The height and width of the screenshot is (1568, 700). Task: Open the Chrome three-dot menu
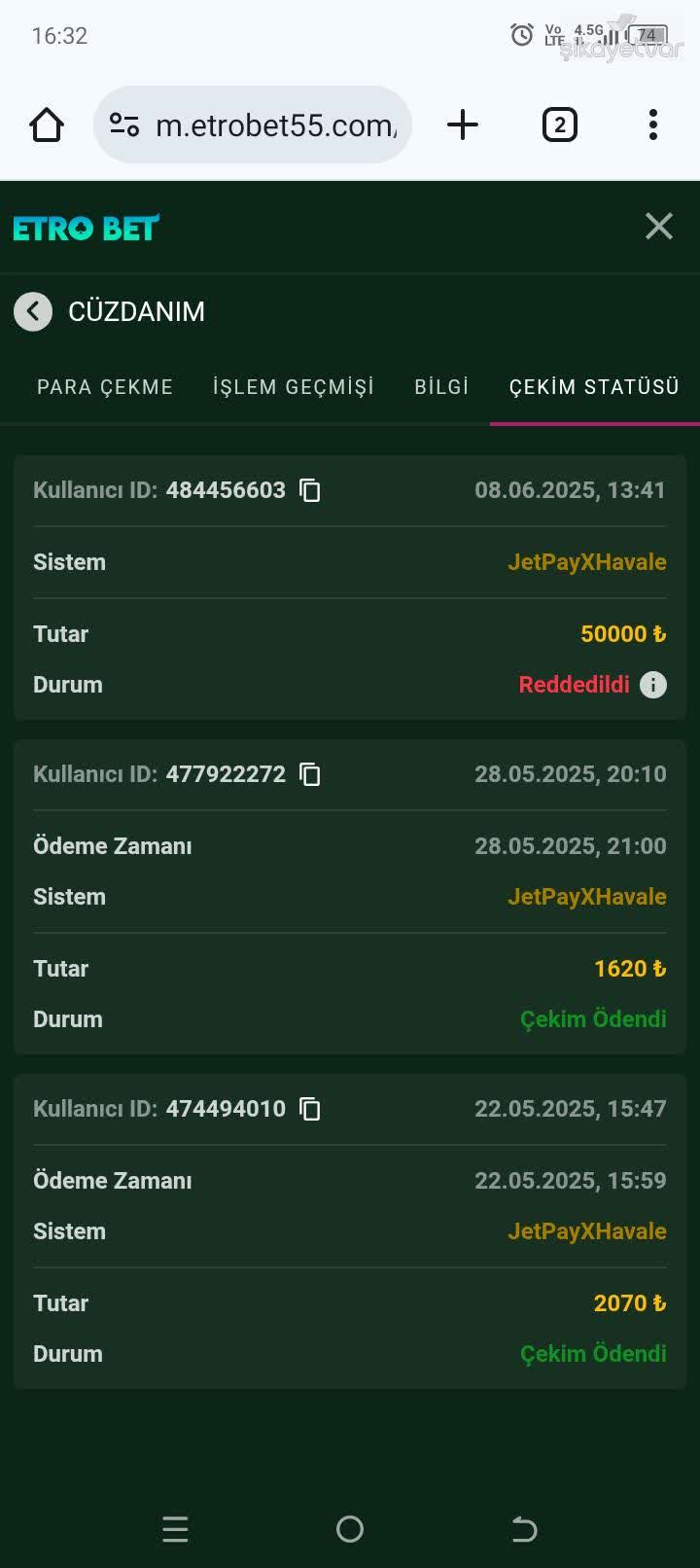coord(652,125)
